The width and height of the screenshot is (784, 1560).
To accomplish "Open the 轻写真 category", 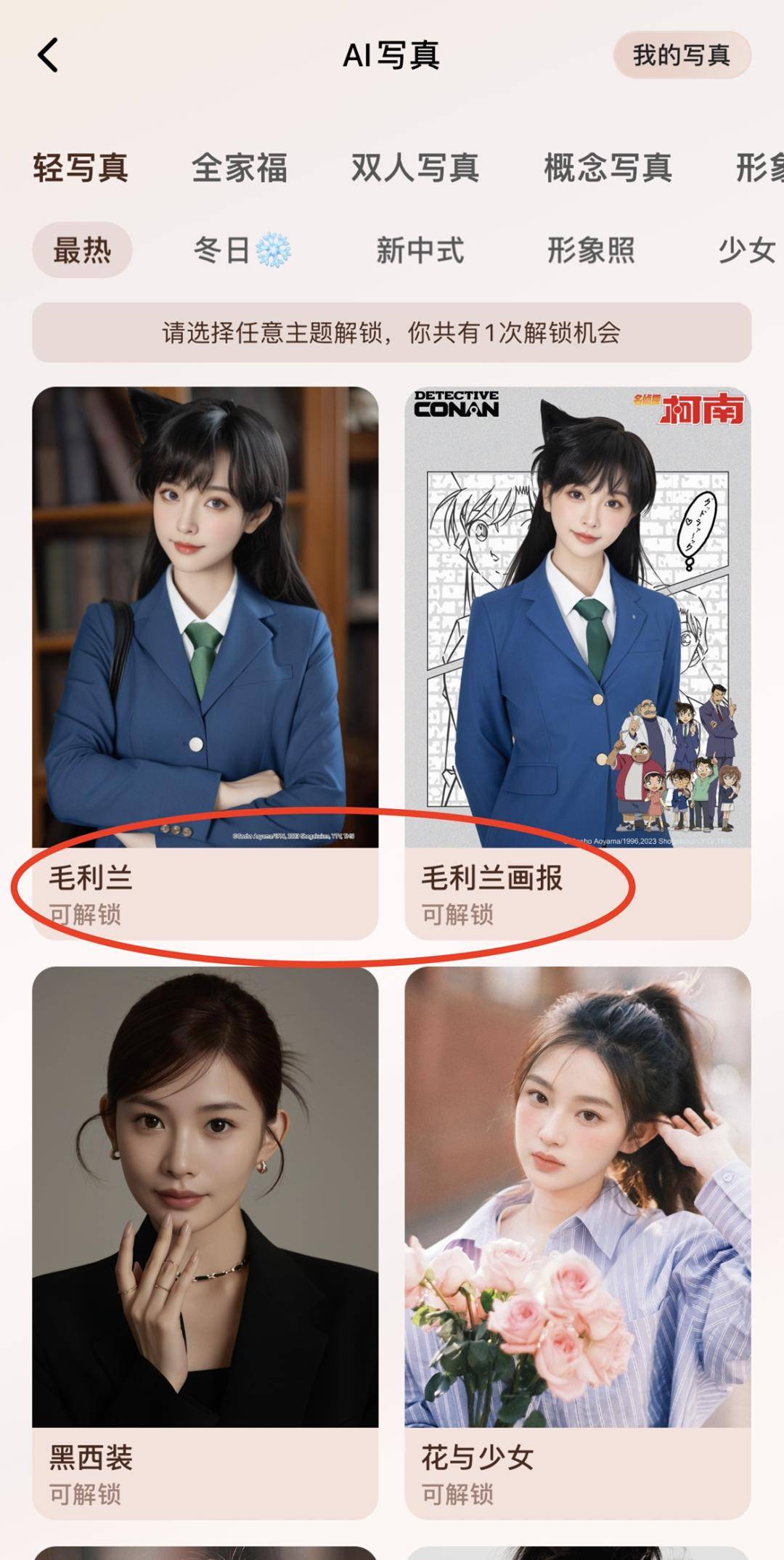I will pos(80,168).
